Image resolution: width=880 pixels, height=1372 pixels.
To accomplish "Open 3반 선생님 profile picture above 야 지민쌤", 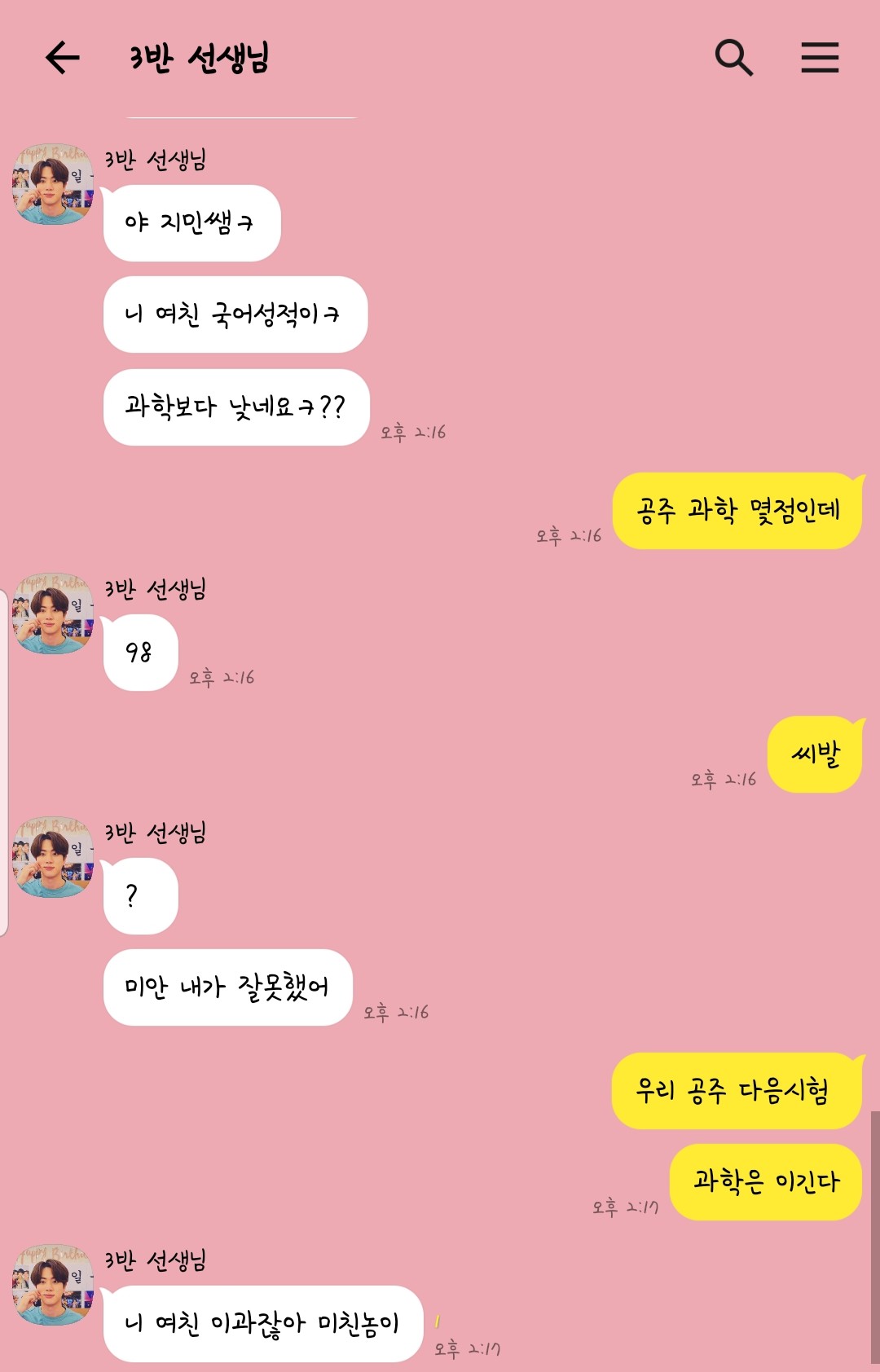I will point(53,185).
